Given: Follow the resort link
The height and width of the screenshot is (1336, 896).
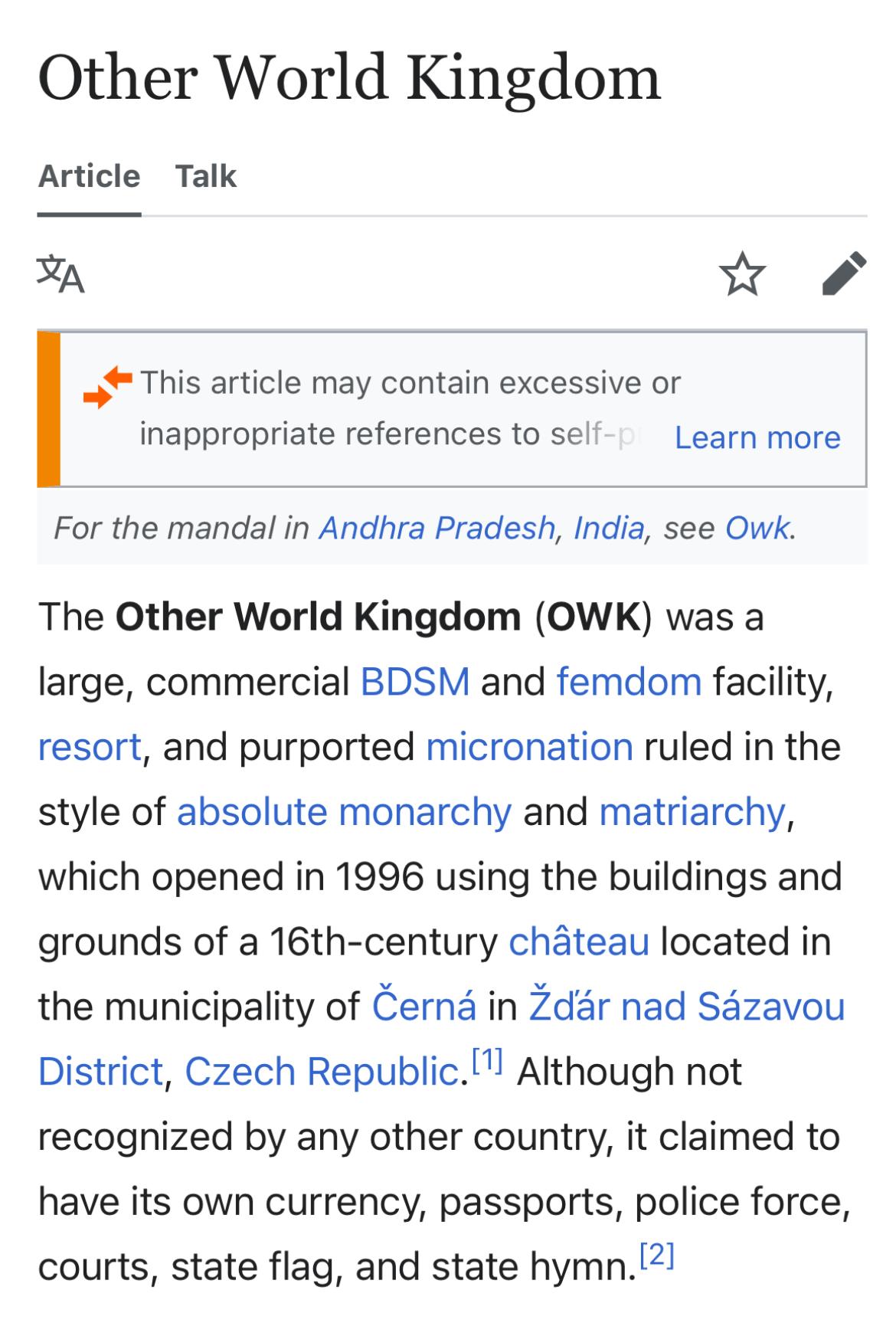Looking at the screenshot, I should pos(90,746).
